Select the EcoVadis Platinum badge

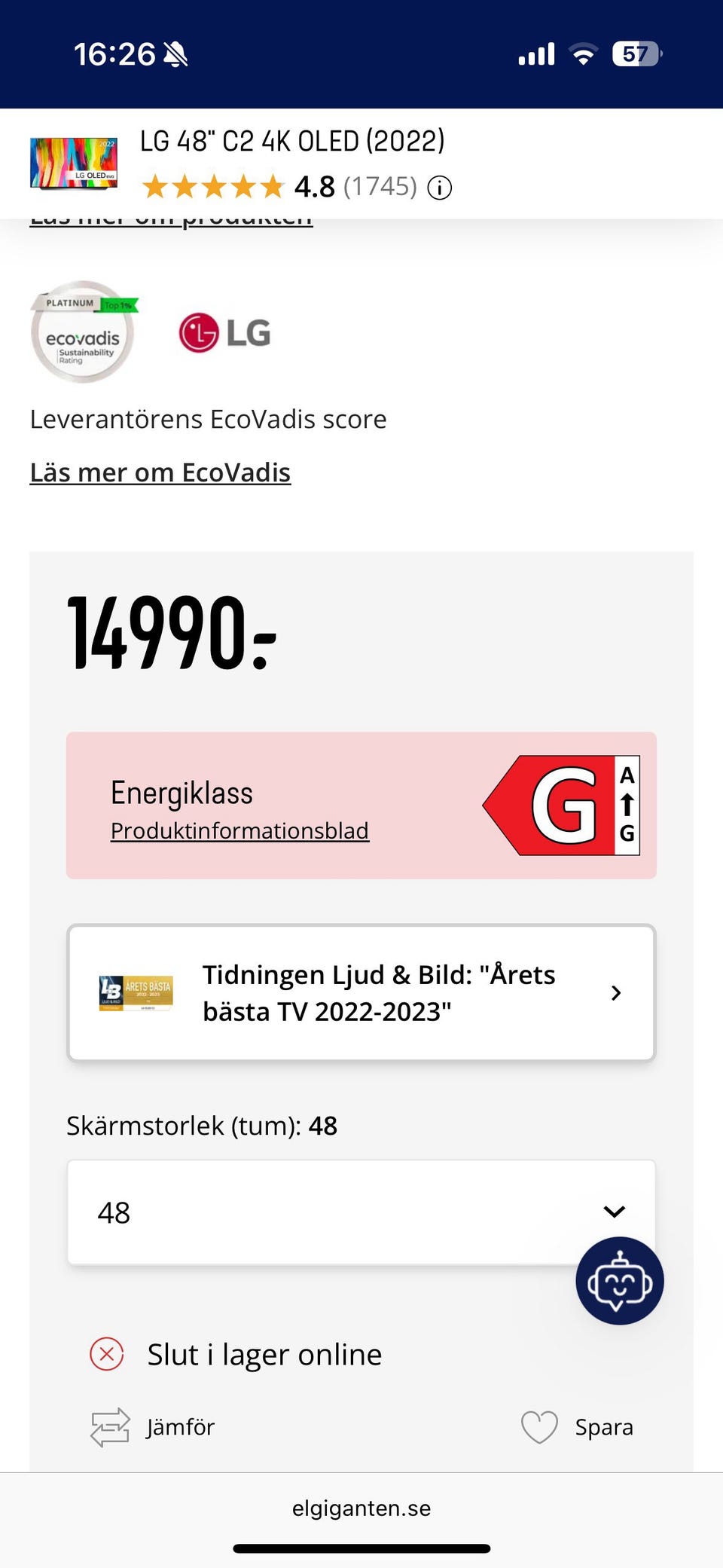click(x=83, y=332)
